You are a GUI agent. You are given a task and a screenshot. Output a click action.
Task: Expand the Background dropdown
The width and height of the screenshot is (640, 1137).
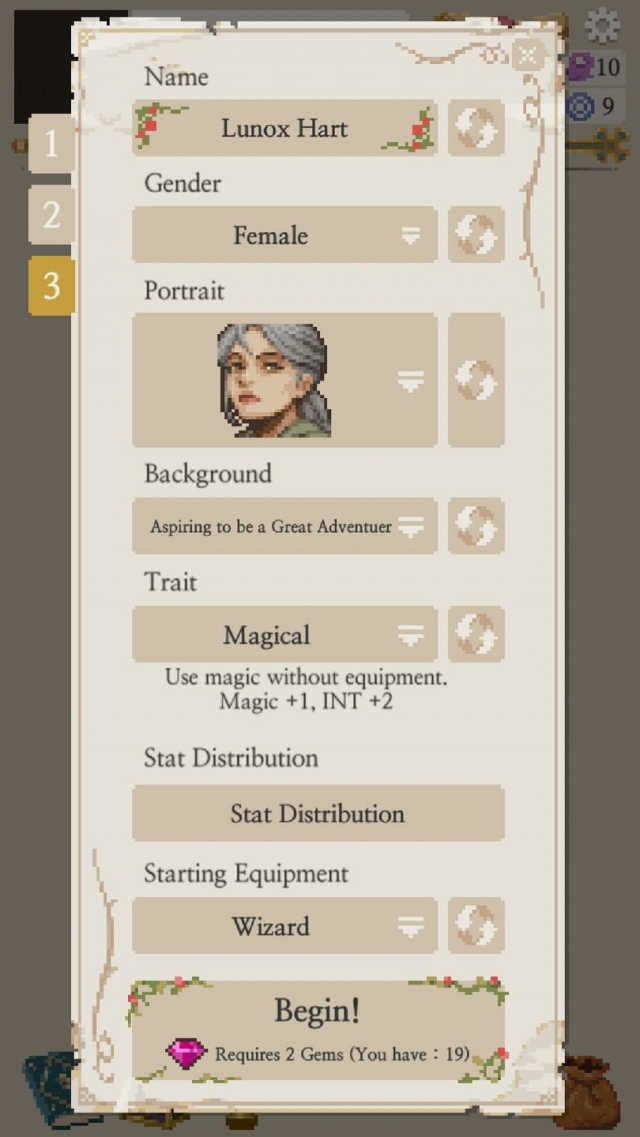pos(284,526)
